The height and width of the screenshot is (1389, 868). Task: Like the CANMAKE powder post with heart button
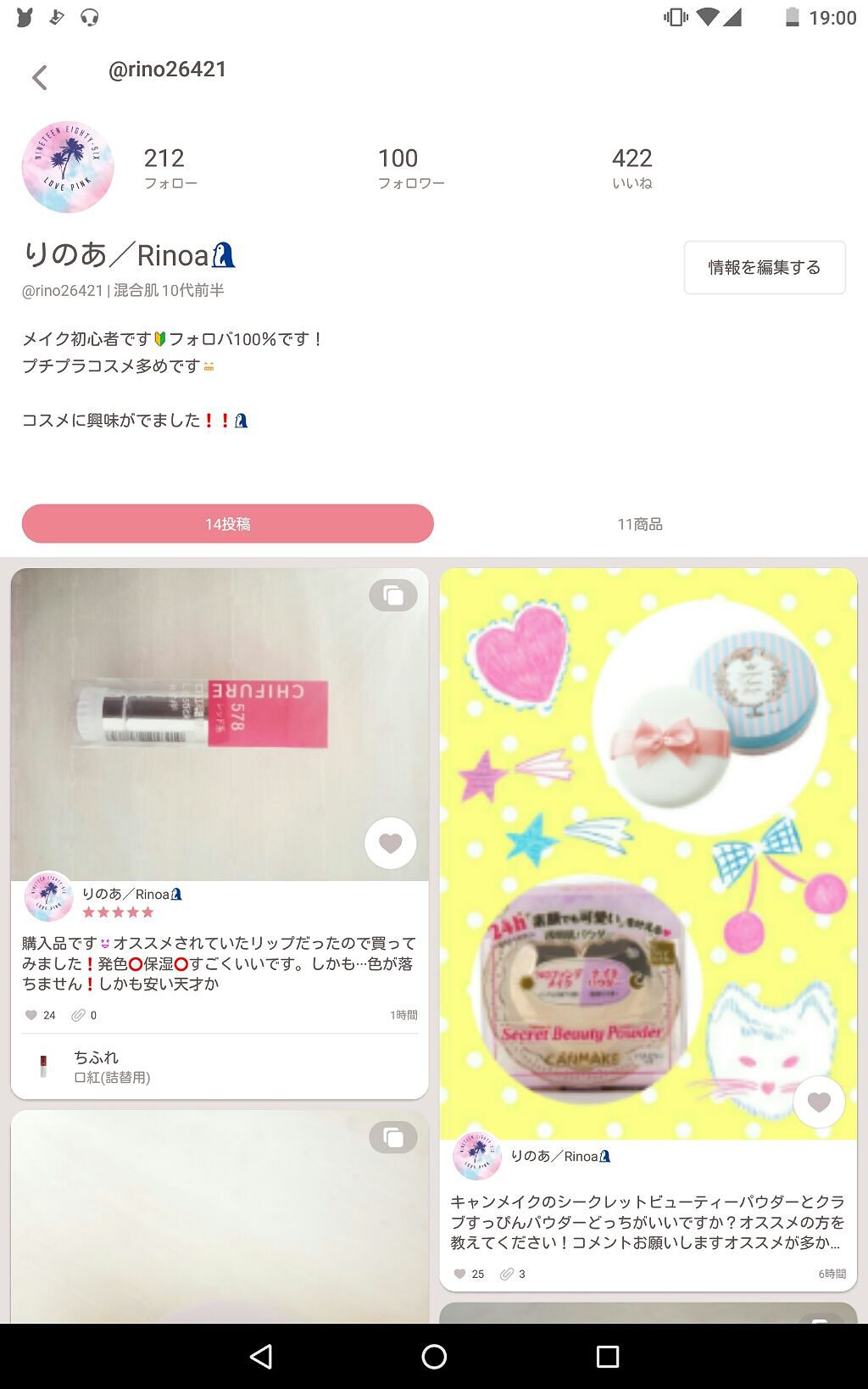[819, 1102]
